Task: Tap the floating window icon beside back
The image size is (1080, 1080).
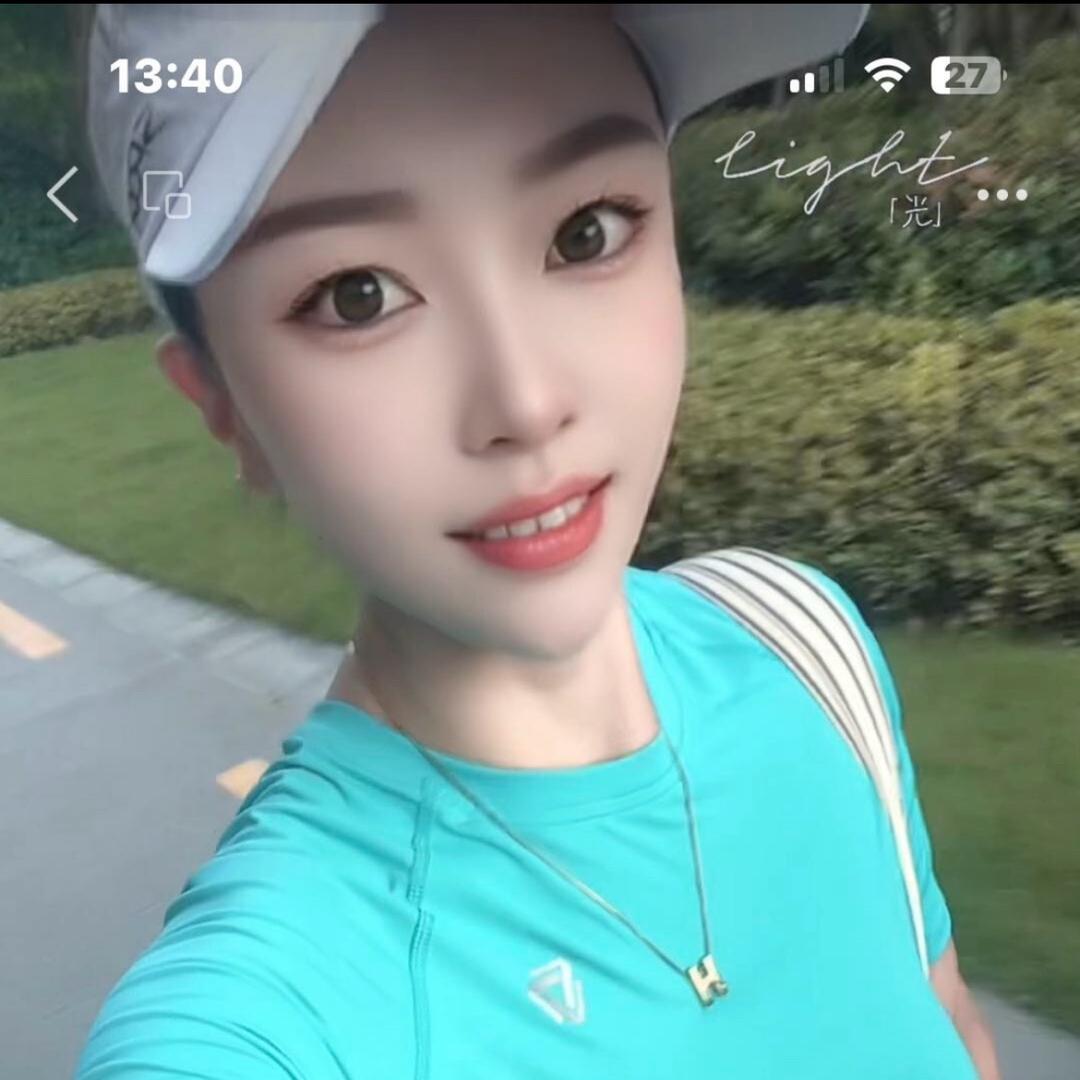Action: (166, 194)
